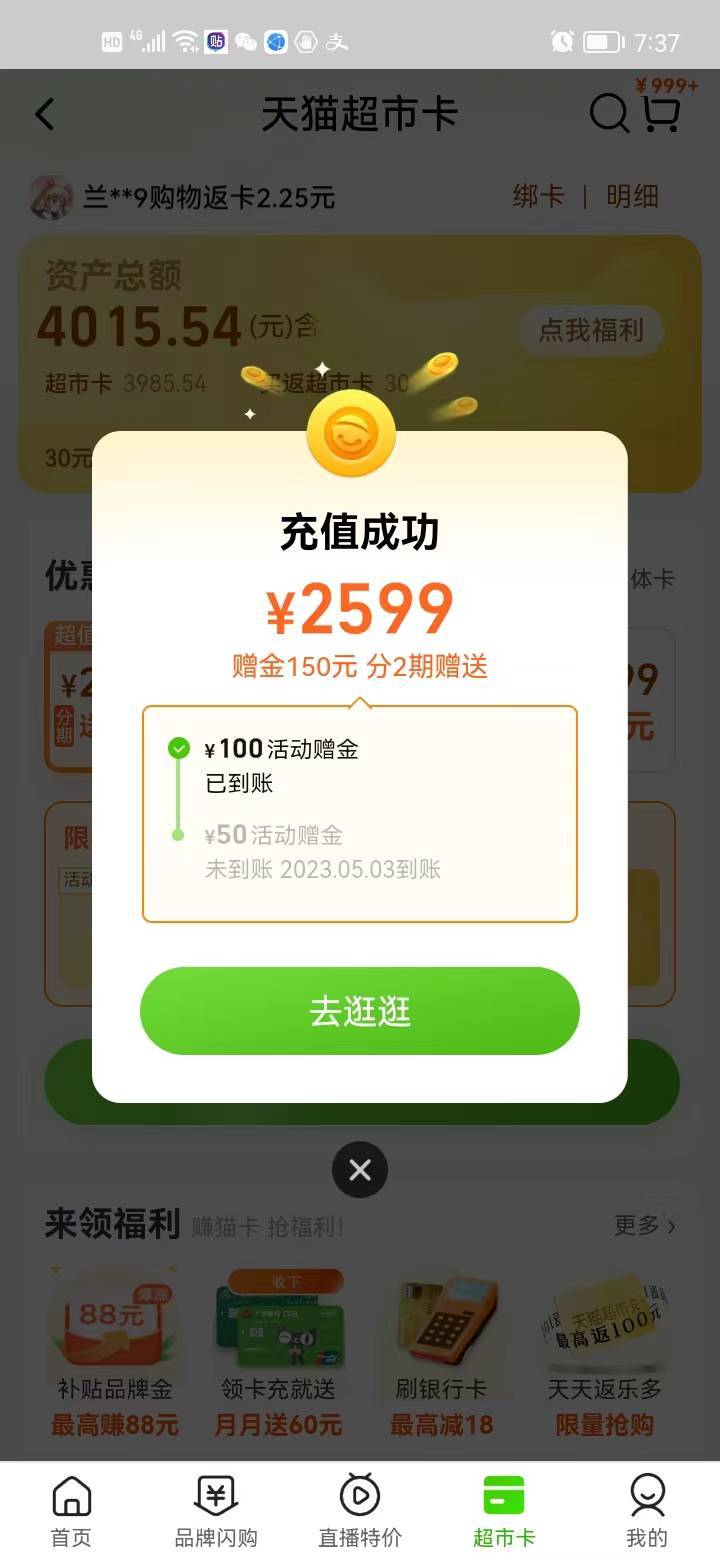720x1560 pixels.
Task: Switch to 首页 tab
Action: 71,1511
